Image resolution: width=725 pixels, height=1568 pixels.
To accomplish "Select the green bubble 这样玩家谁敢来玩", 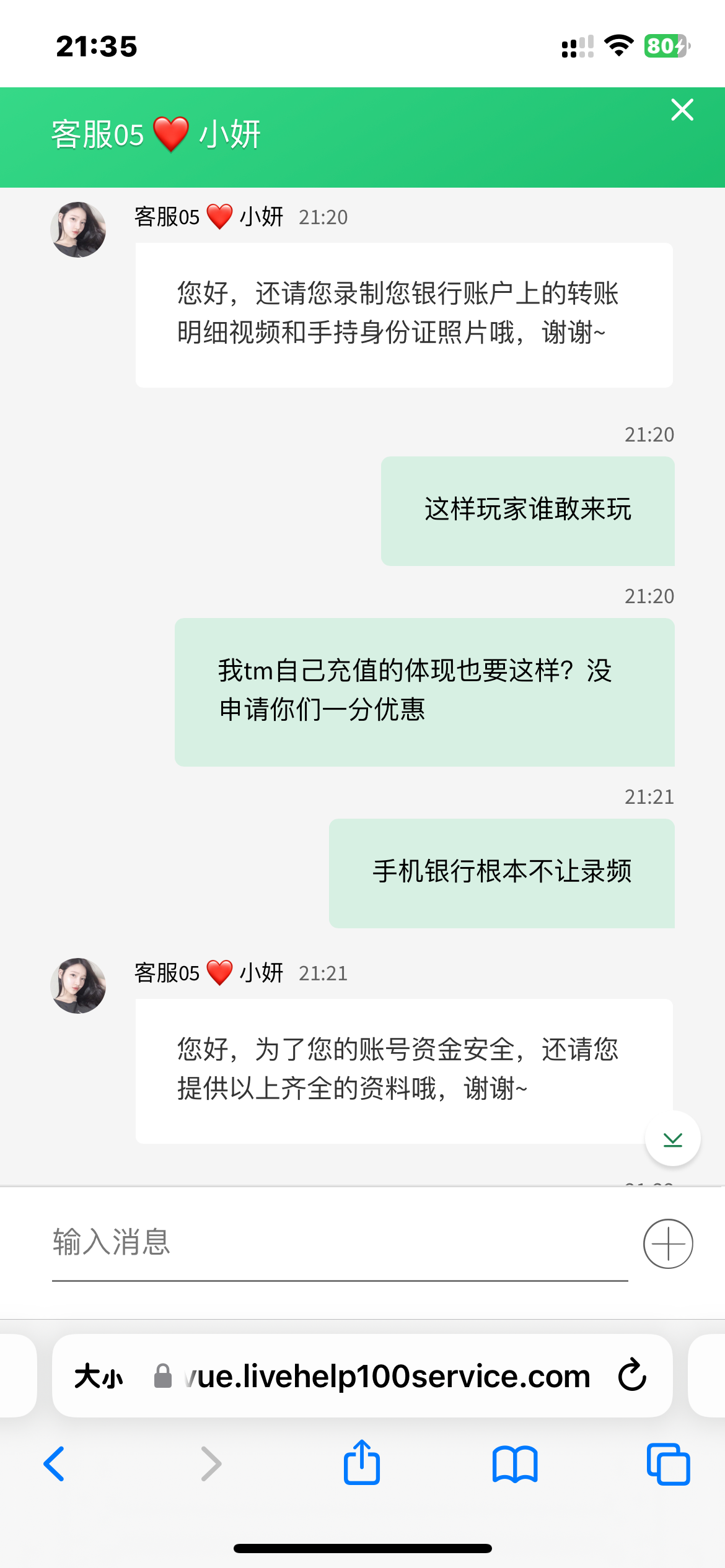I will (528, 510).
